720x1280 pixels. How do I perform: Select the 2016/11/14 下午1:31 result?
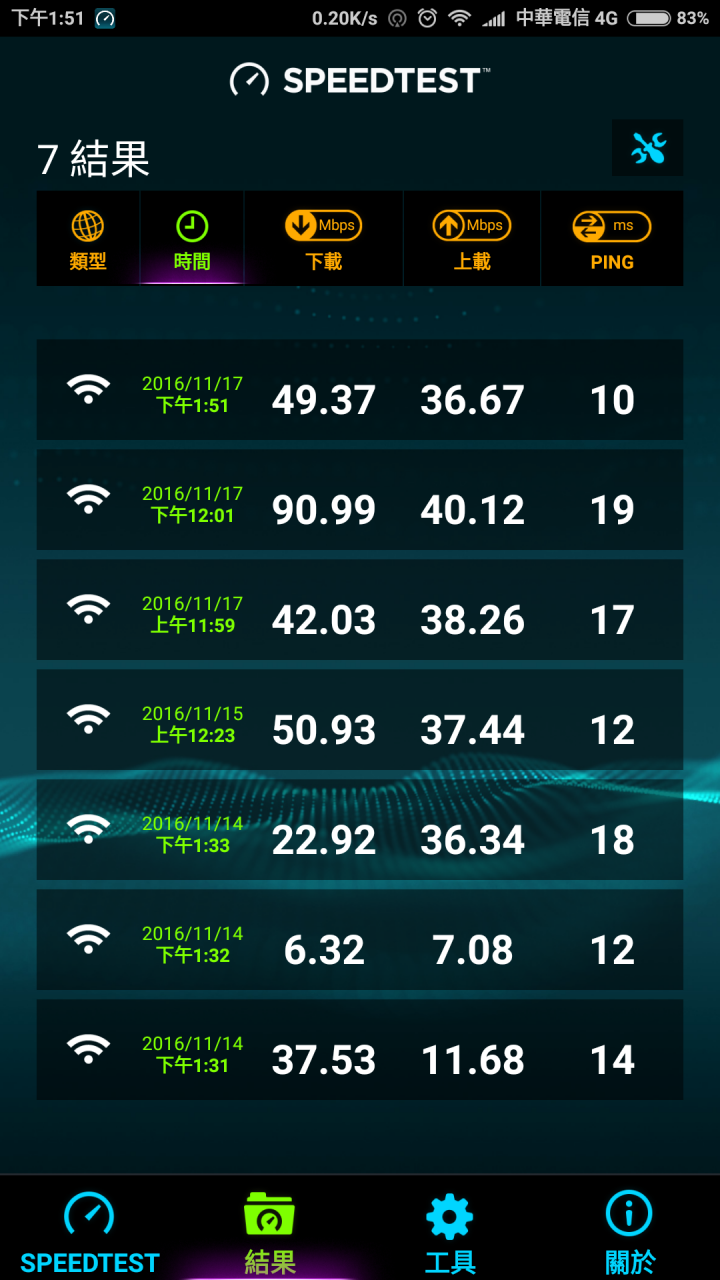pos(360,1050)
